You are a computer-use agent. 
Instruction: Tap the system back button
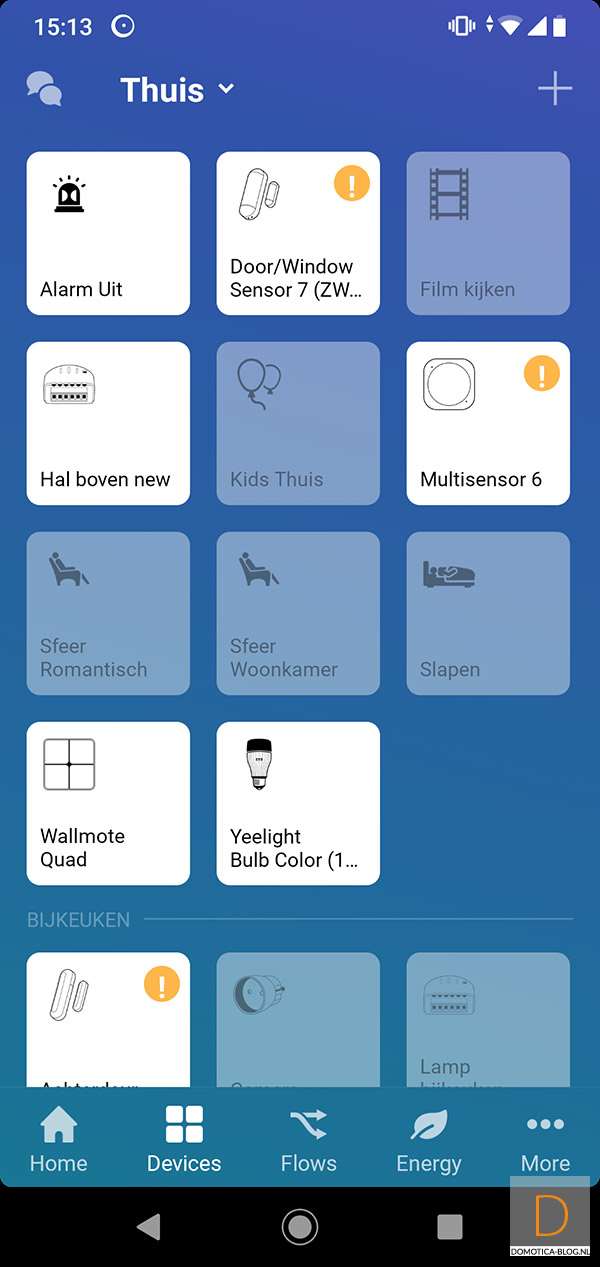pyautogui.click(x=149, y=1227)
